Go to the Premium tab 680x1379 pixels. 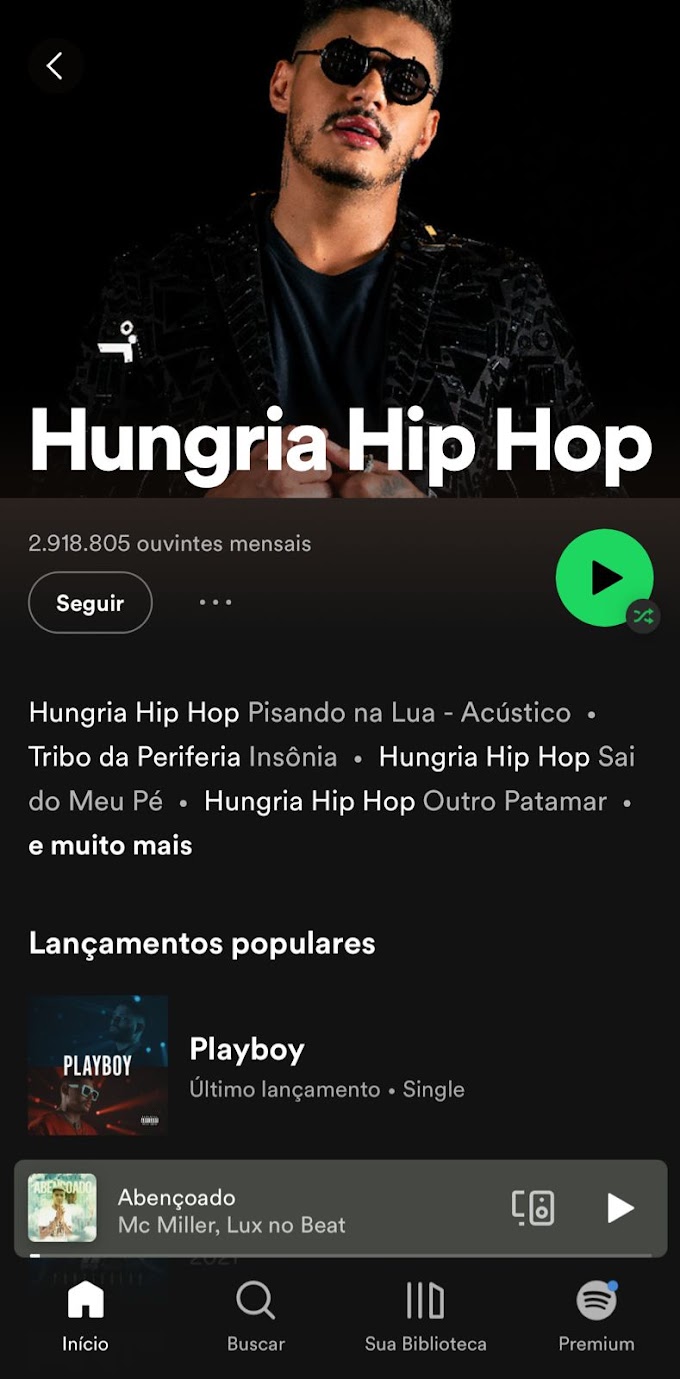click(596, 1318)
